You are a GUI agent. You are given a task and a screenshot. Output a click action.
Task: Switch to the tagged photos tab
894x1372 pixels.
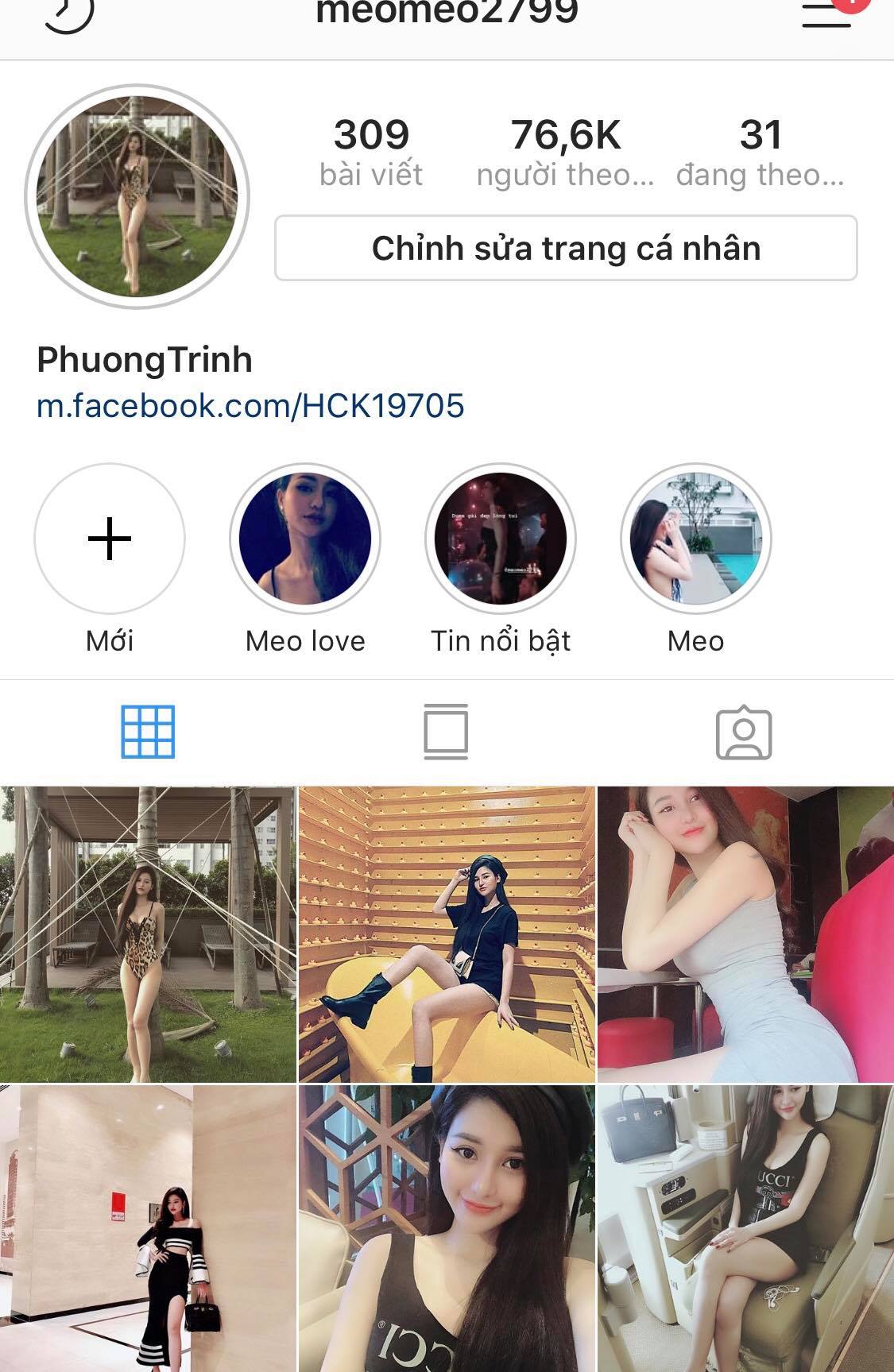pyautogui.click(x=744, y=732)
